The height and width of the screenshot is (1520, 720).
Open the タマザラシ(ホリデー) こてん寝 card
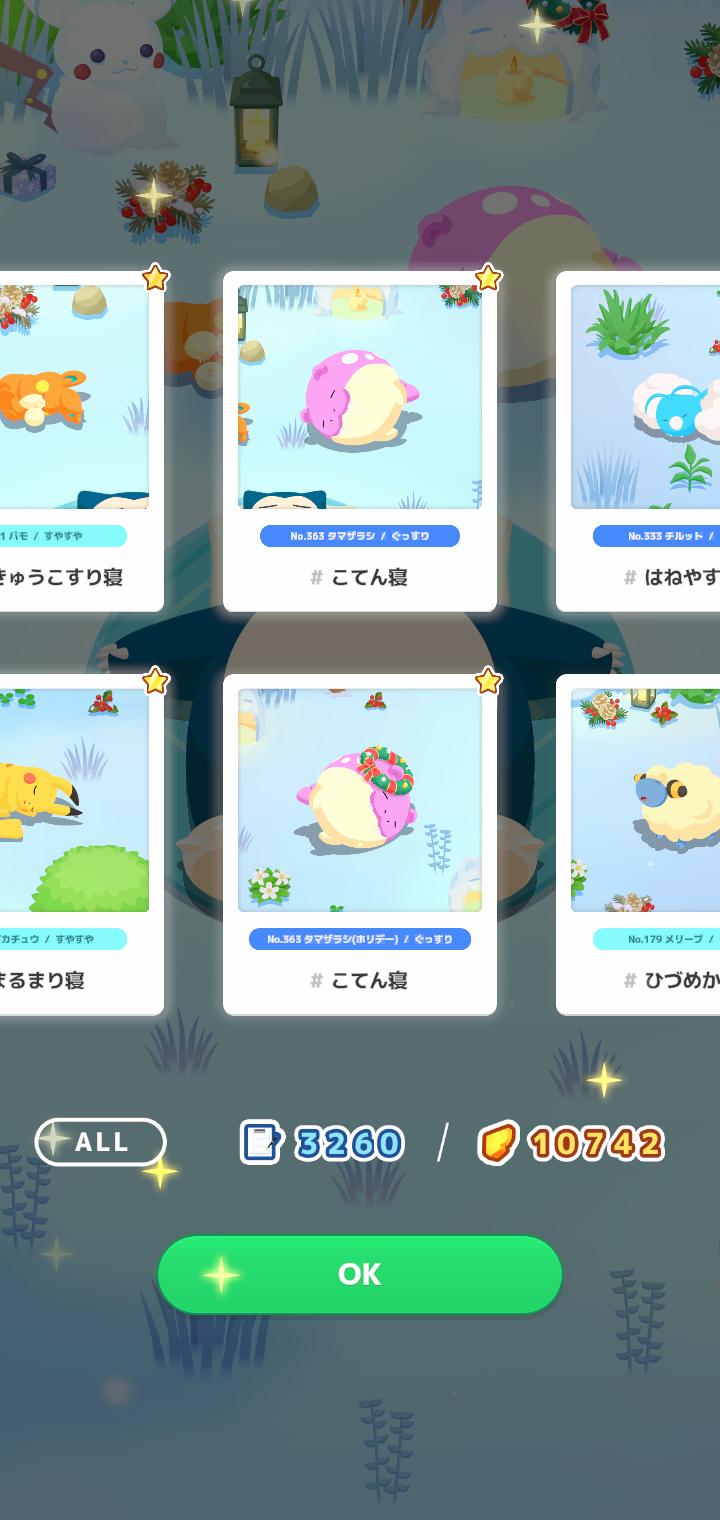coord(359,843)
